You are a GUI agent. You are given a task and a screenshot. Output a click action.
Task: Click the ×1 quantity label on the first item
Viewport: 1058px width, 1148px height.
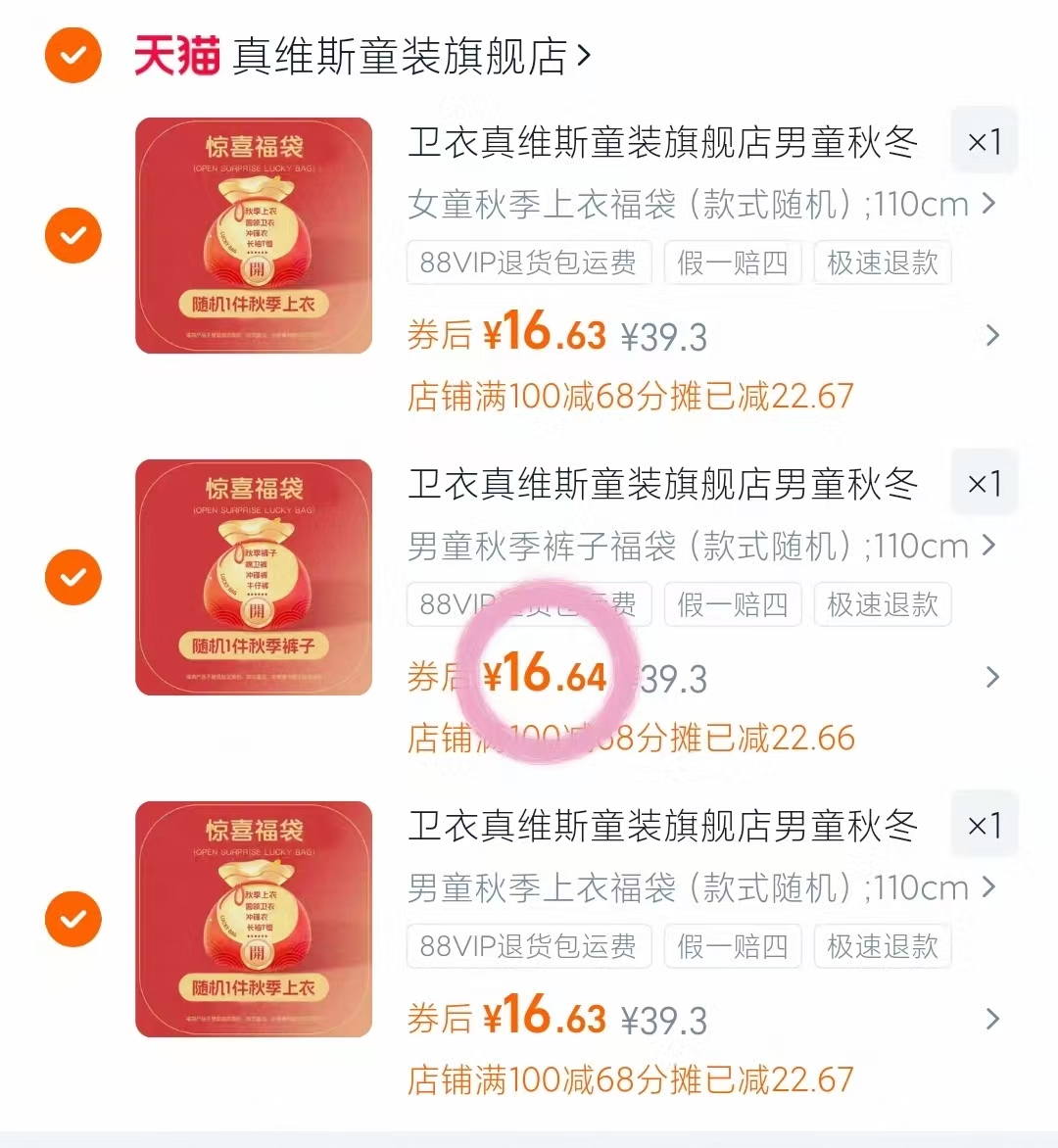click(x=984, y=141)
